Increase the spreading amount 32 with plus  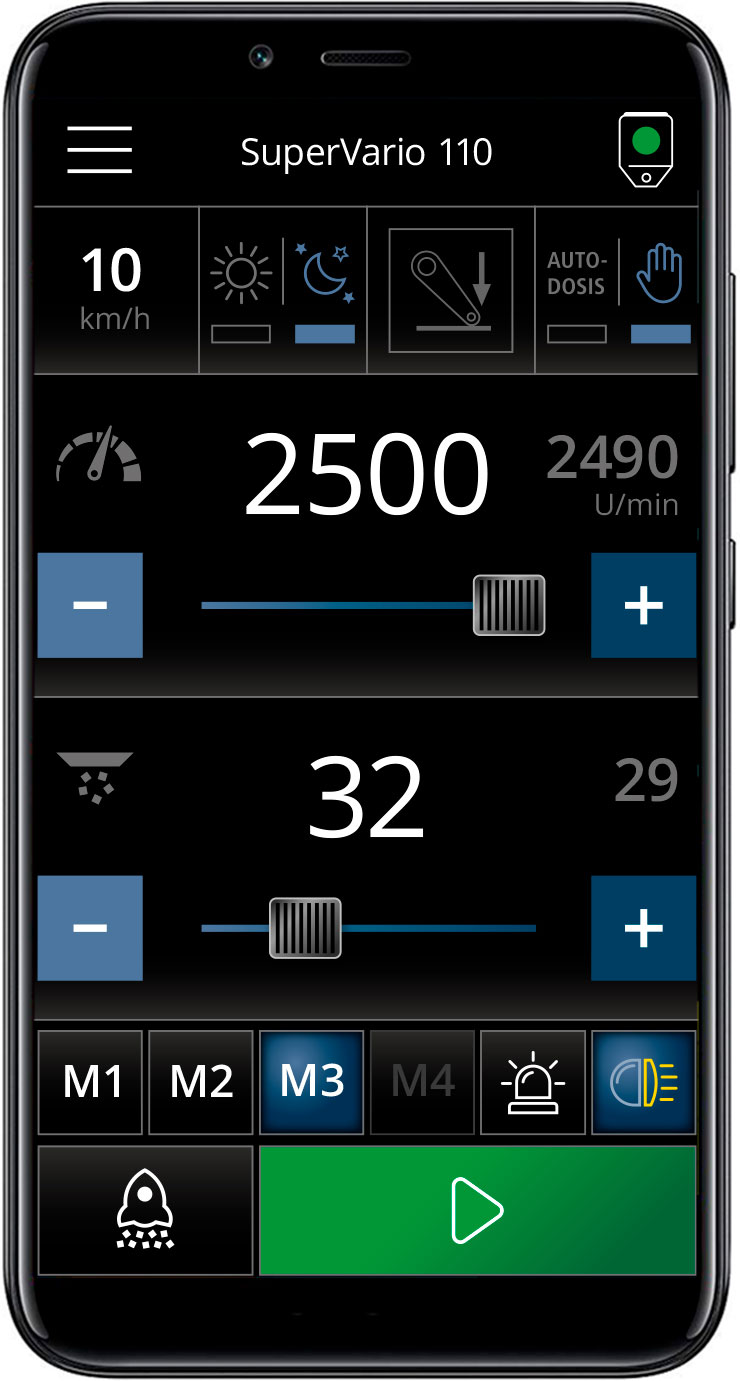click(x=643, y=927)
